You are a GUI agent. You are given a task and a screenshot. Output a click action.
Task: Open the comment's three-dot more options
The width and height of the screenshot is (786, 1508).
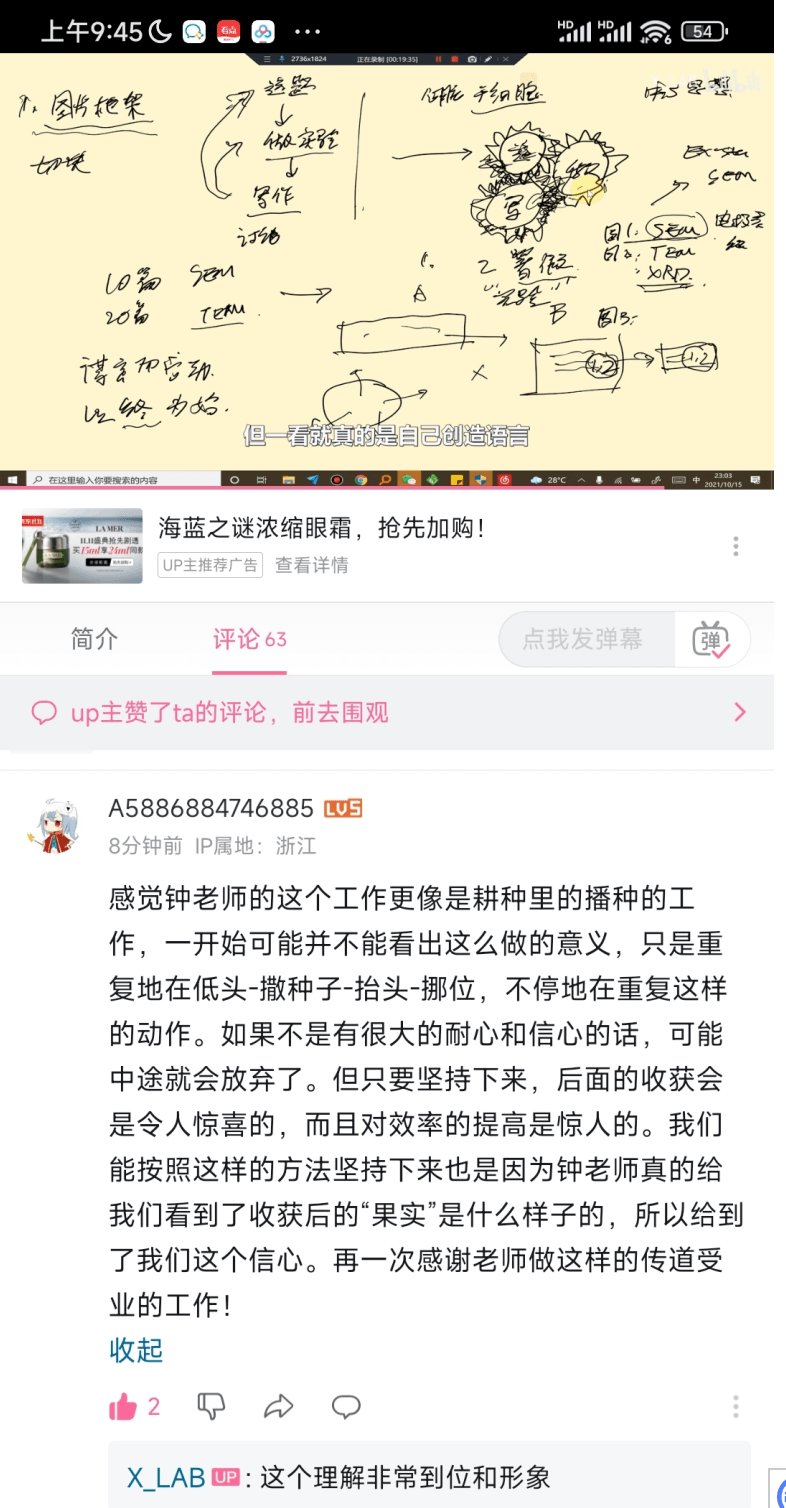point(736,1406)
